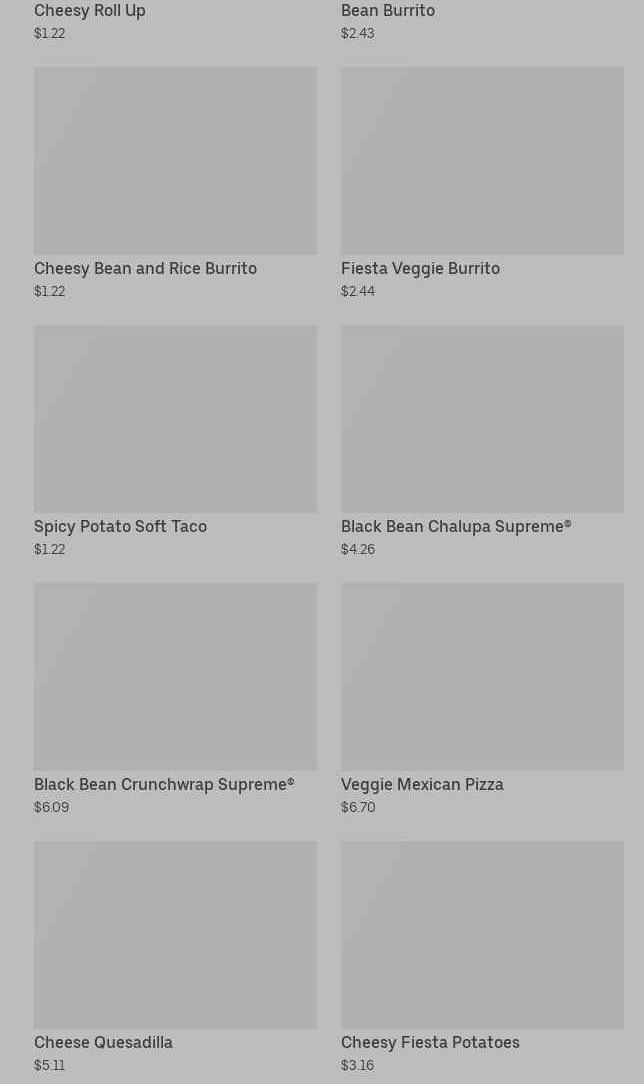View the Bean Burrito item
The height and width of the screenshot is (1084, 644).
[388, 11]
